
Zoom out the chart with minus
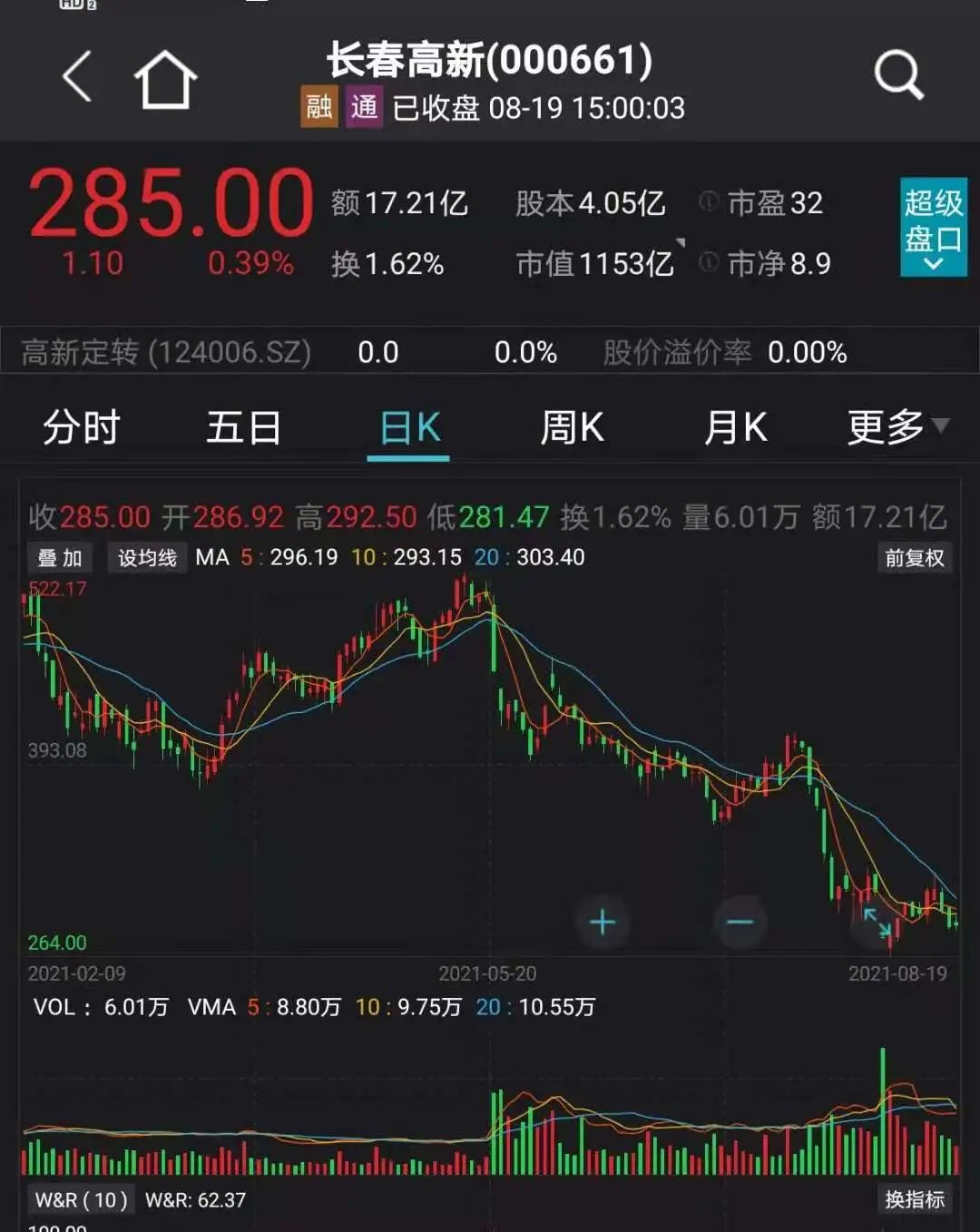pyautogui.click(x=740, y=923)
